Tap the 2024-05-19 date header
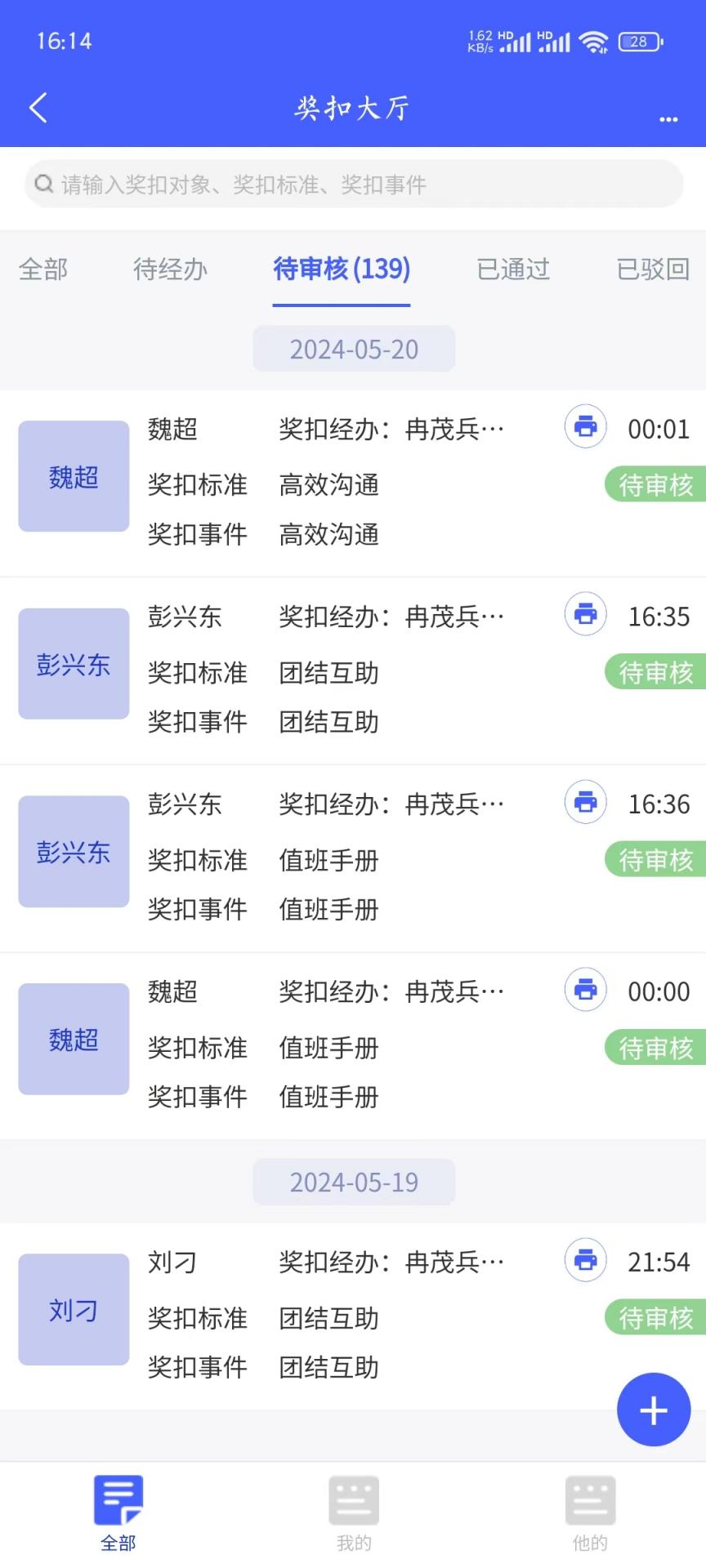Image resolution: width=706 pixels, height=1568 pixels. point(353,1182)
